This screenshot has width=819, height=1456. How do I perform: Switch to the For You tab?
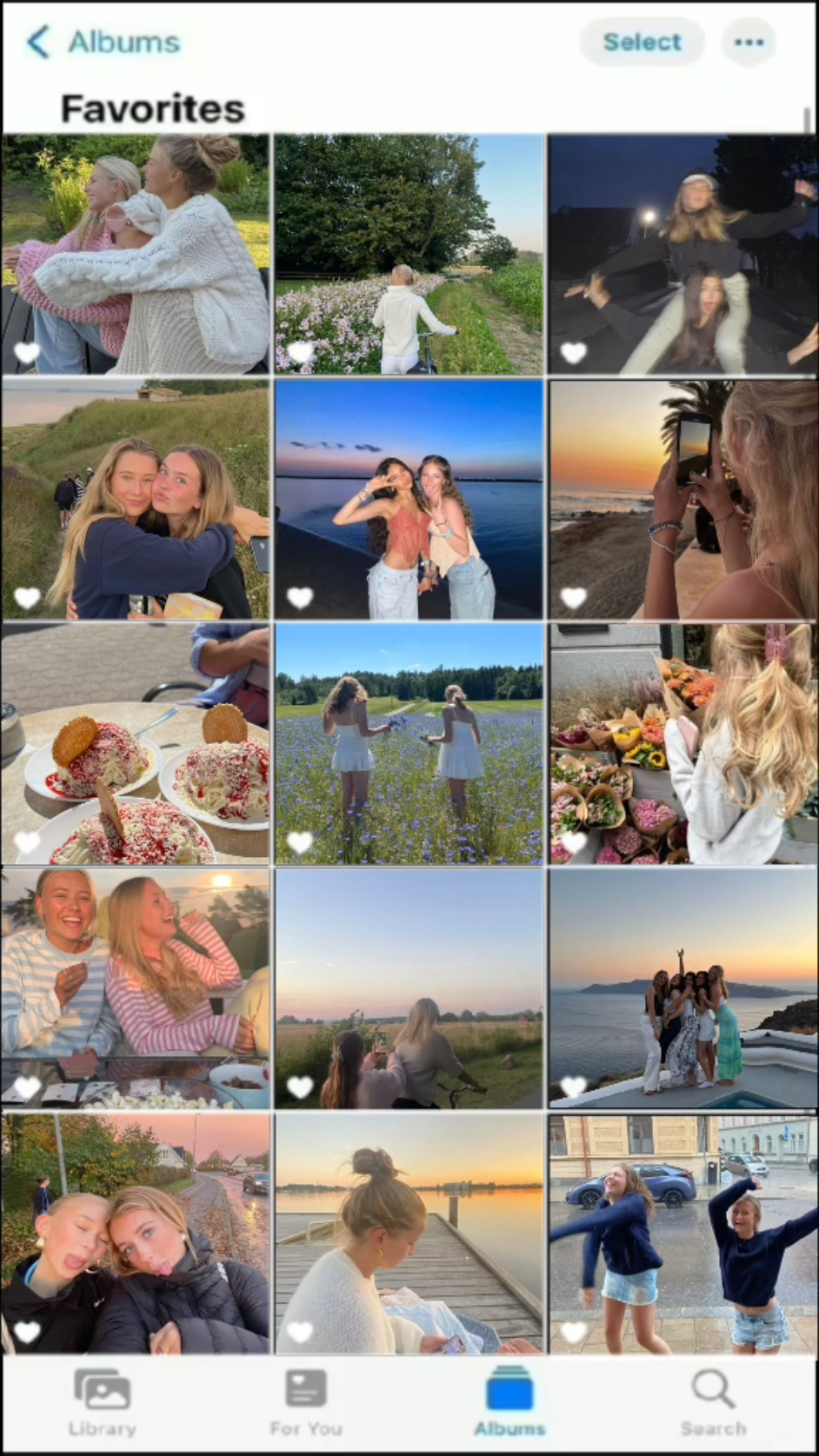(306, 1401)
